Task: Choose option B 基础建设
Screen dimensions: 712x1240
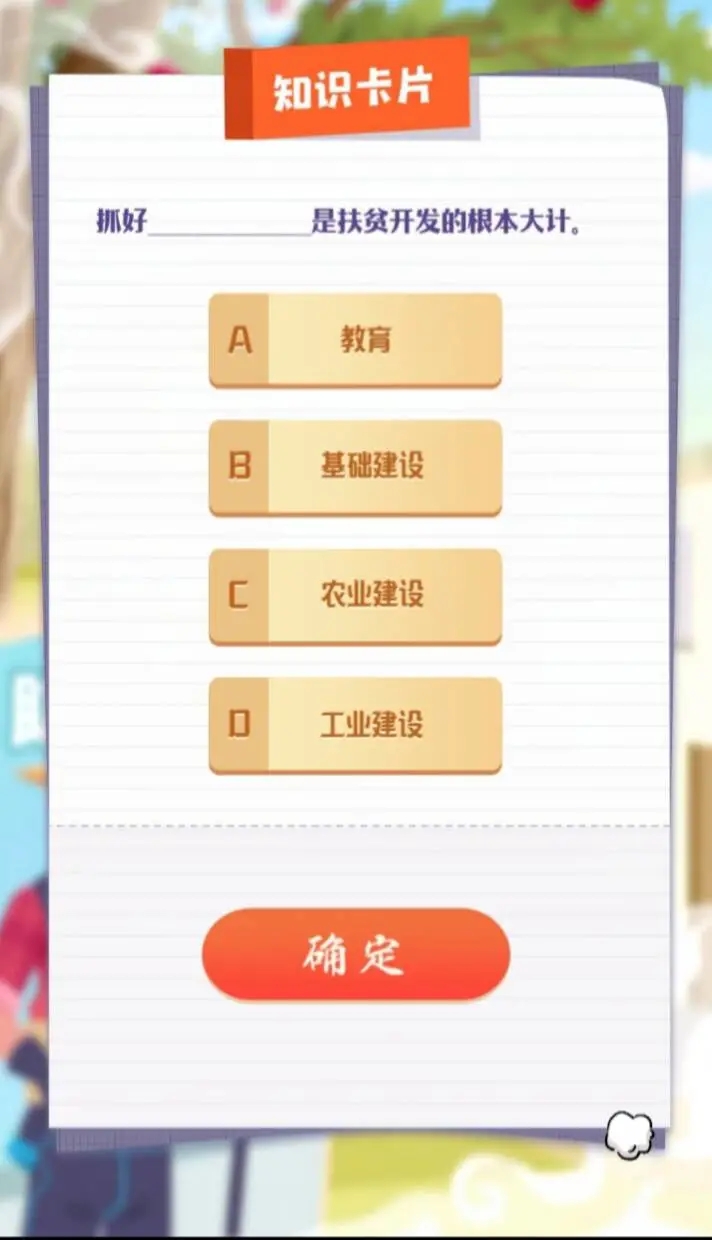Action: (x=355, y=467)
